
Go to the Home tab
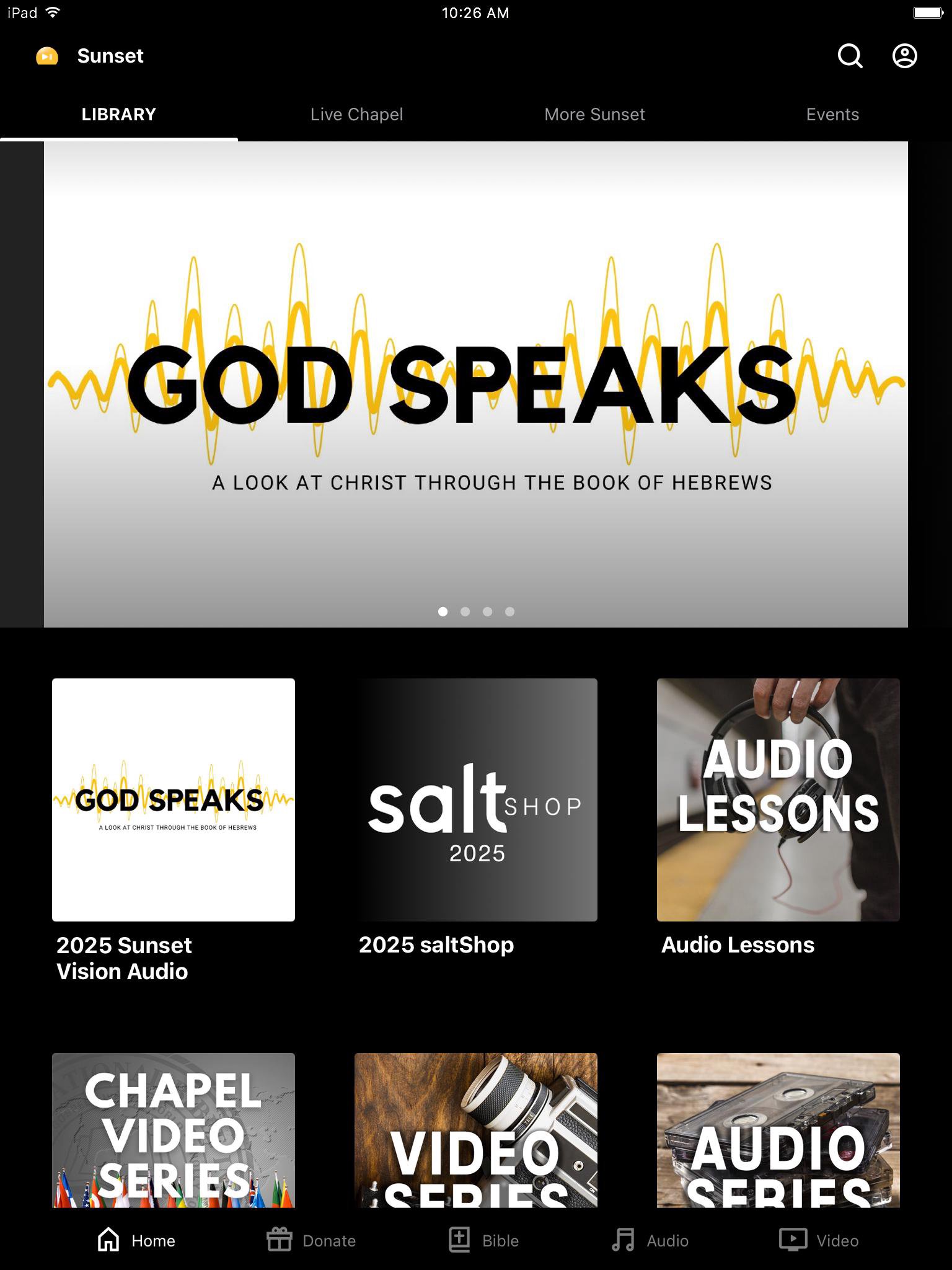(x=136, y=1240)
